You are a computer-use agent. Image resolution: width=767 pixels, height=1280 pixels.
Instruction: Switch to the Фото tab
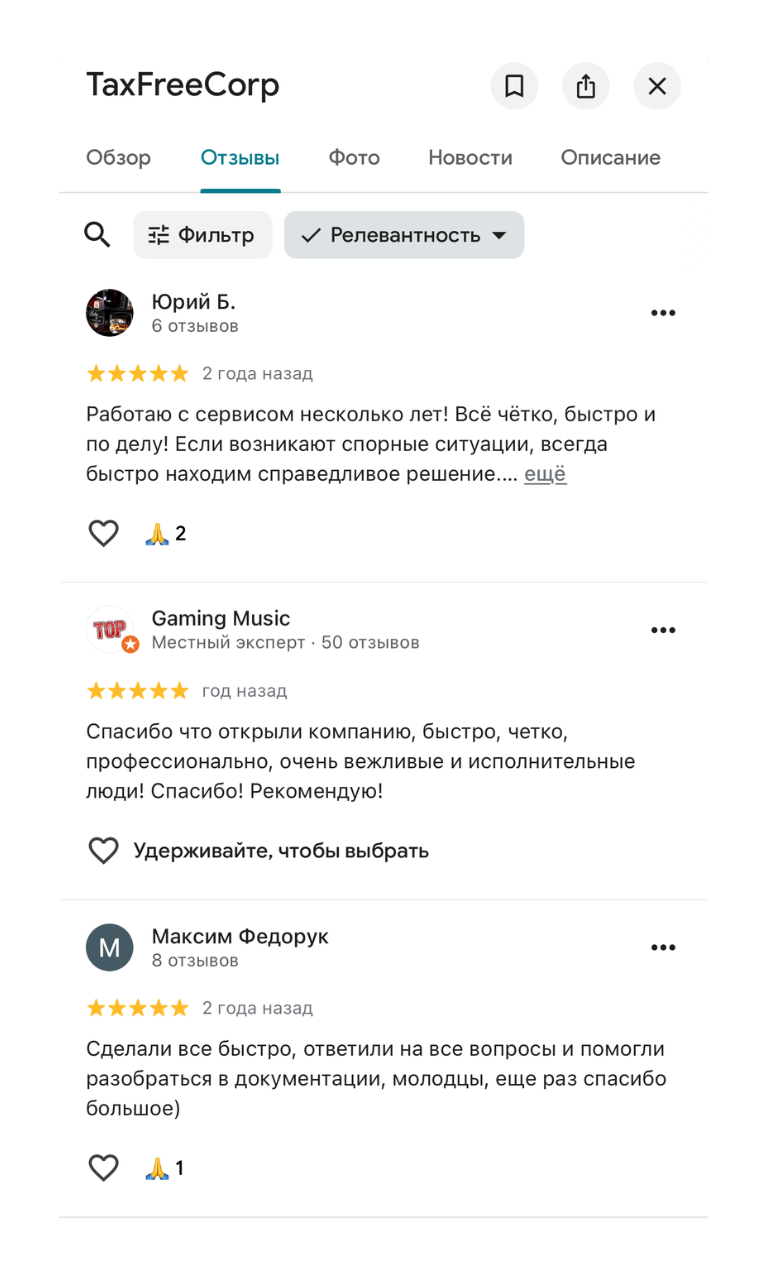354,158
